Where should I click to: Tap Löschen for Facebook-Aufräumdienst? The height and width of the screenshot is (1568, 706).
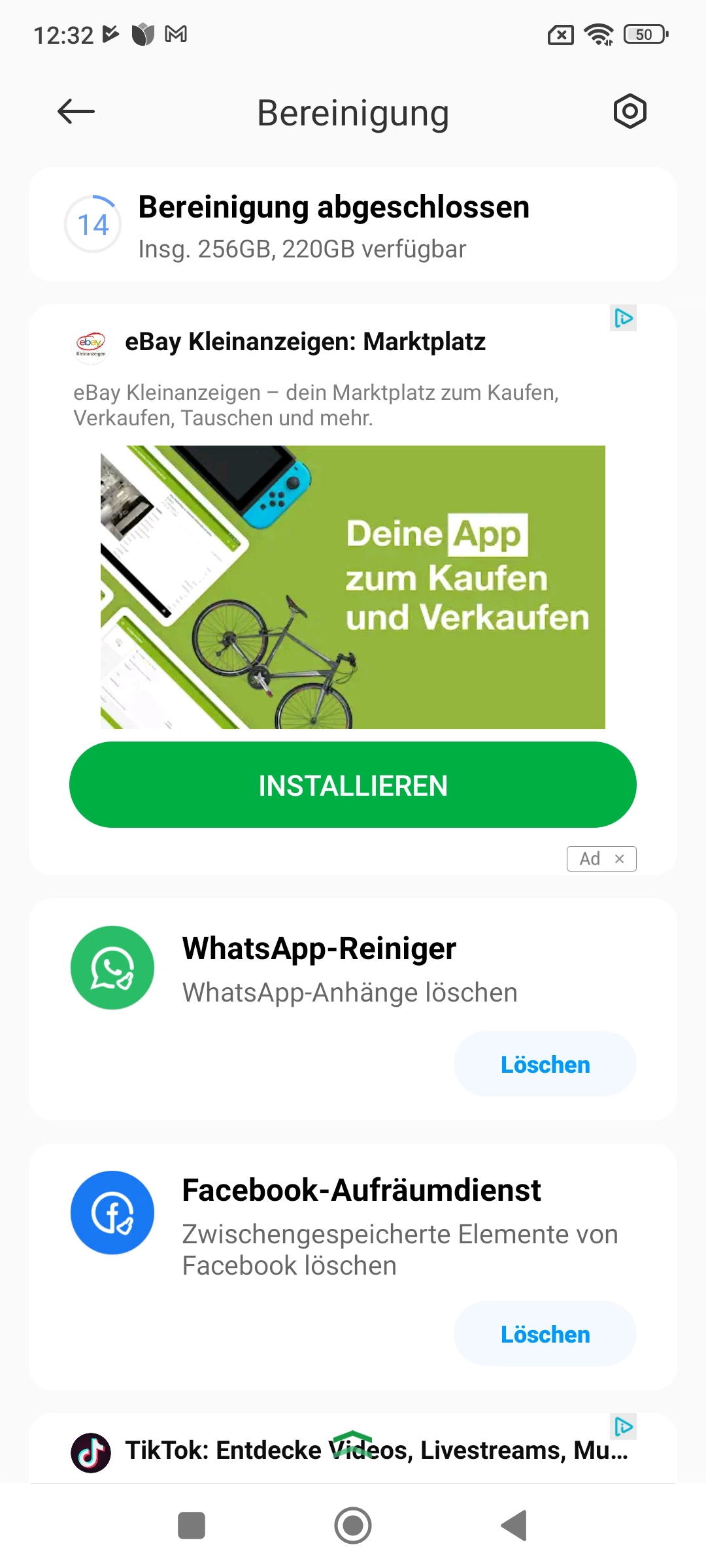coord(545,1334)
